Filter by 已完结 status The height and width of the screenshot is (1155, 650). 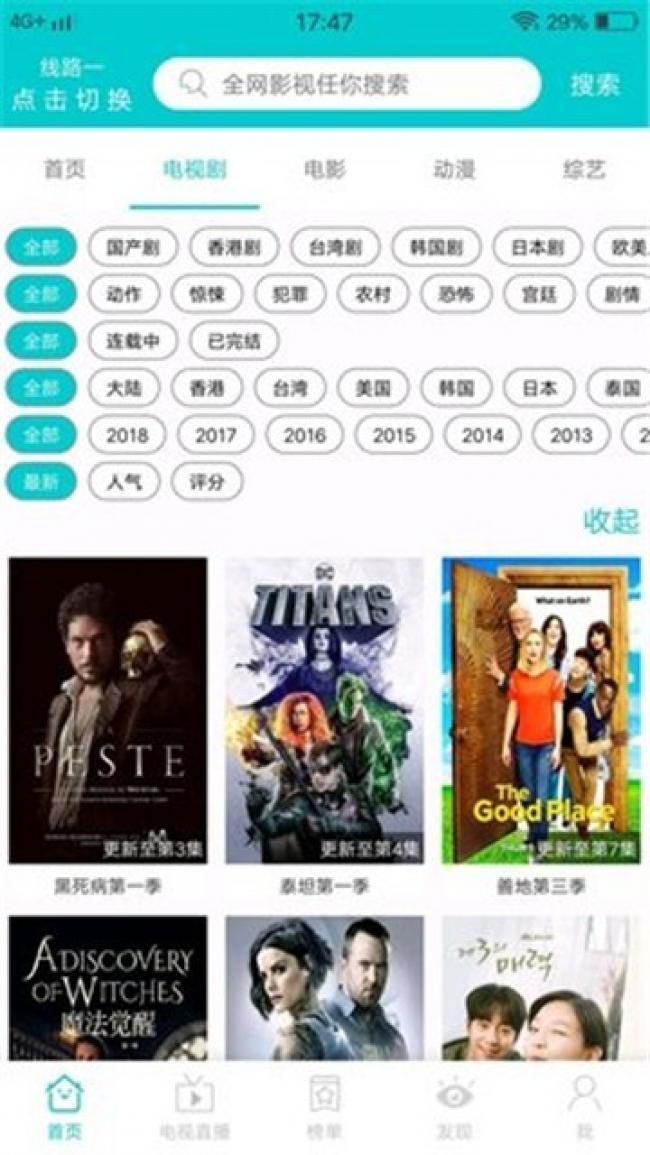tap(234, 341)
